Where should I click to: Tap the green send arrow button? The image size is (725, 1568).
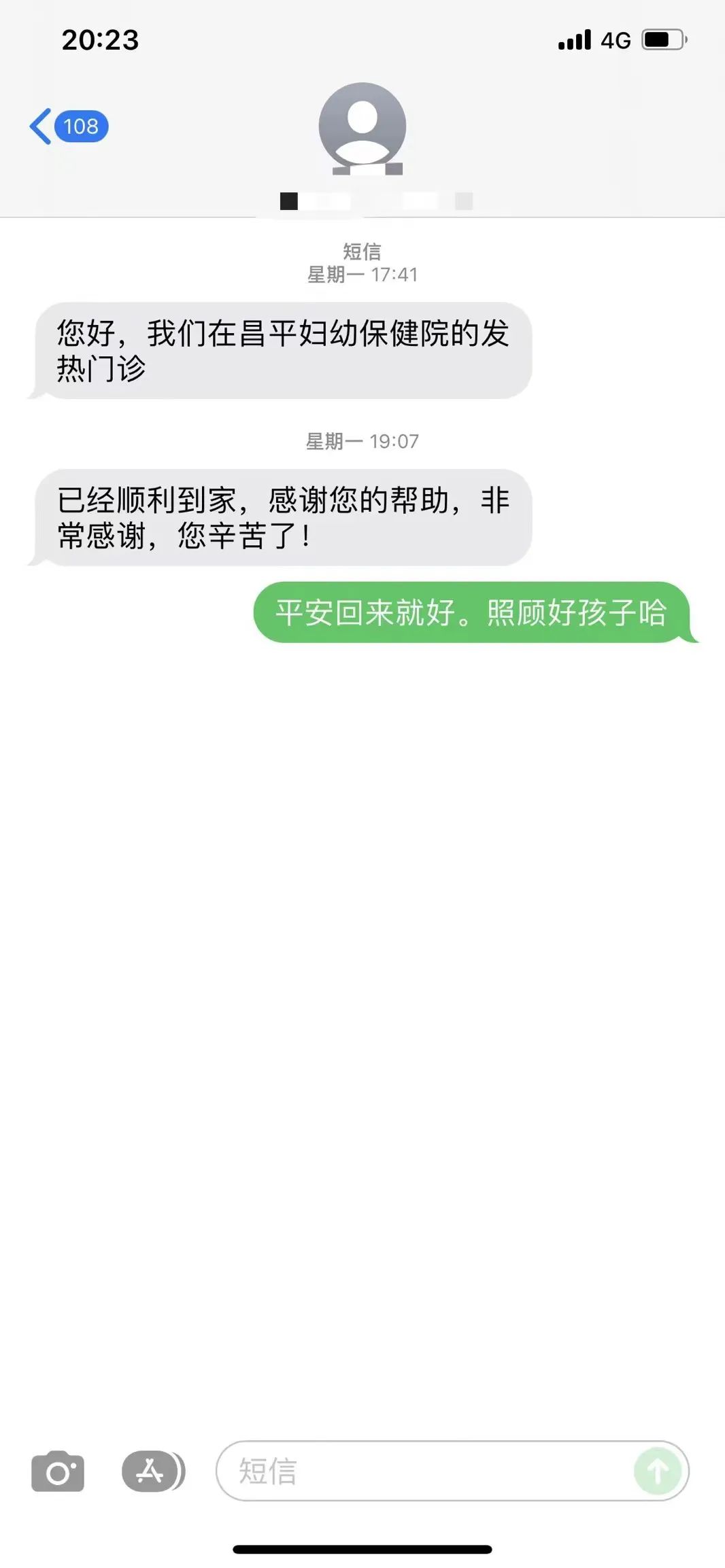tap(657, 1472)
